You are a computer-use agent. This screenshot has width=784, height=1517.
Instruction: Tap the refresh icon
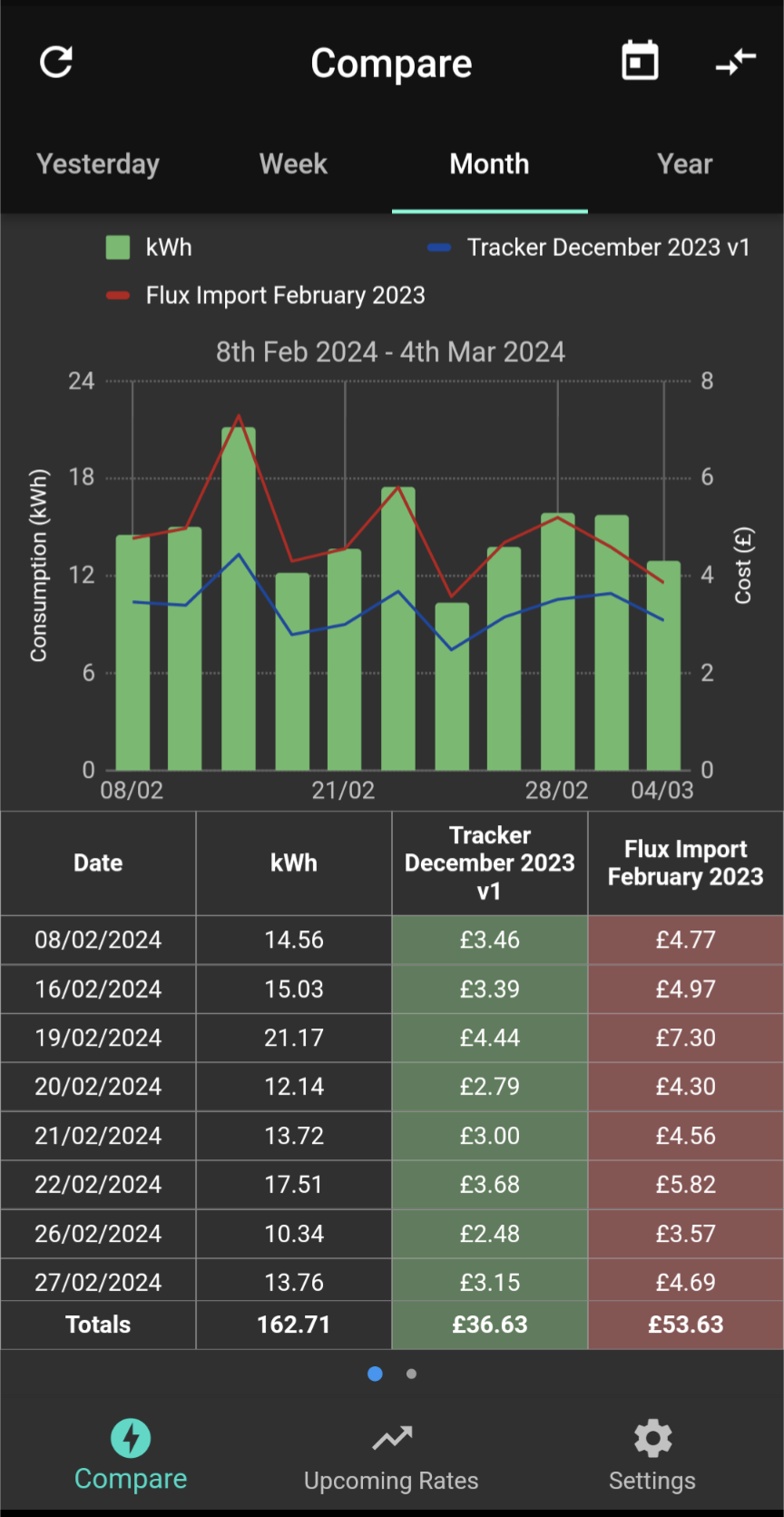click(x=56, y=62)
